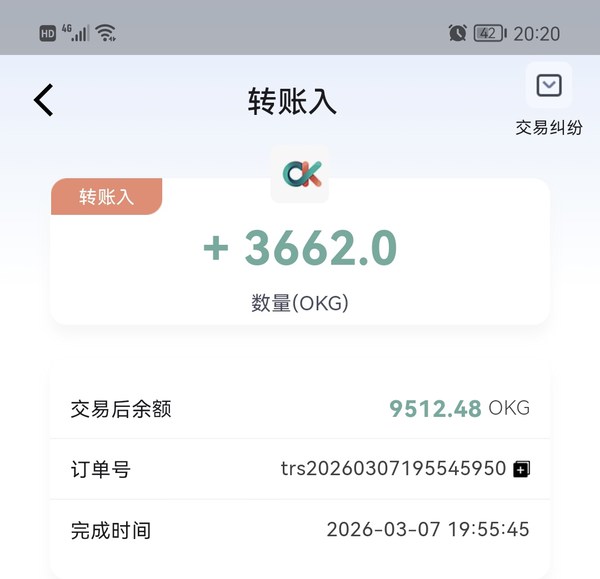Go back from the 转账入 page
This screenshot has width=600, height=579.
(43, 100)
